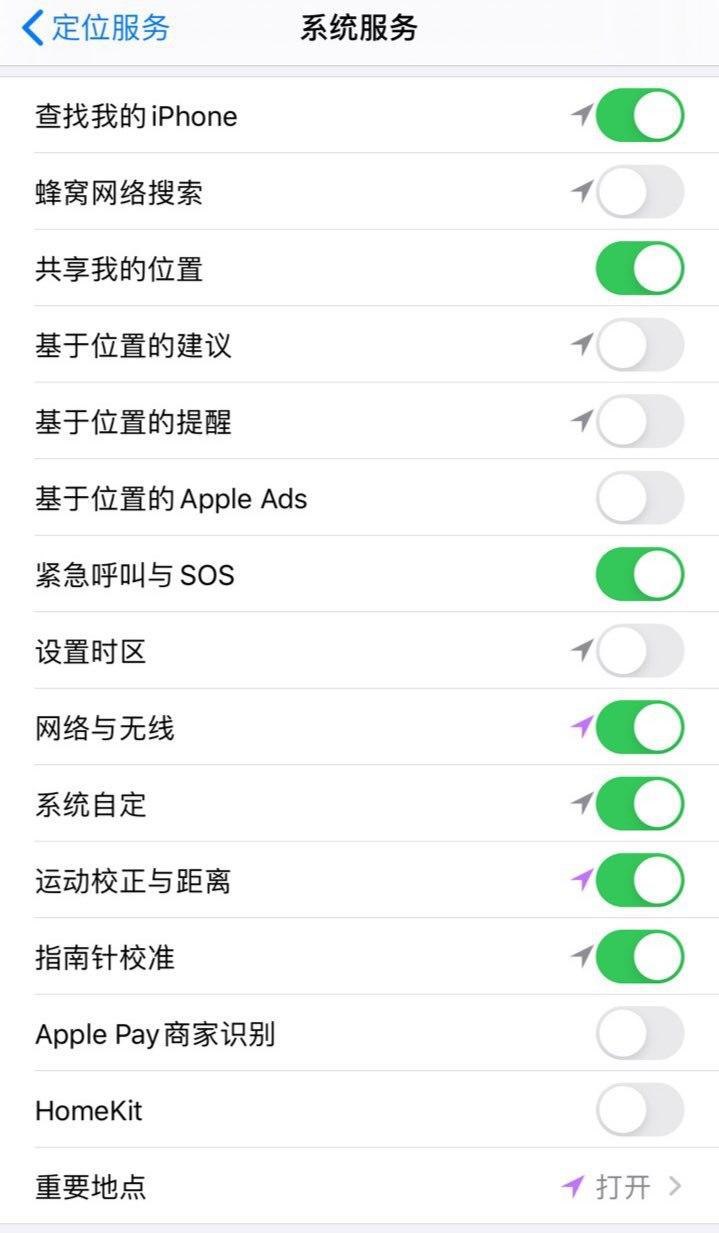Enable 设置时区 switch

tap(640, 651)
